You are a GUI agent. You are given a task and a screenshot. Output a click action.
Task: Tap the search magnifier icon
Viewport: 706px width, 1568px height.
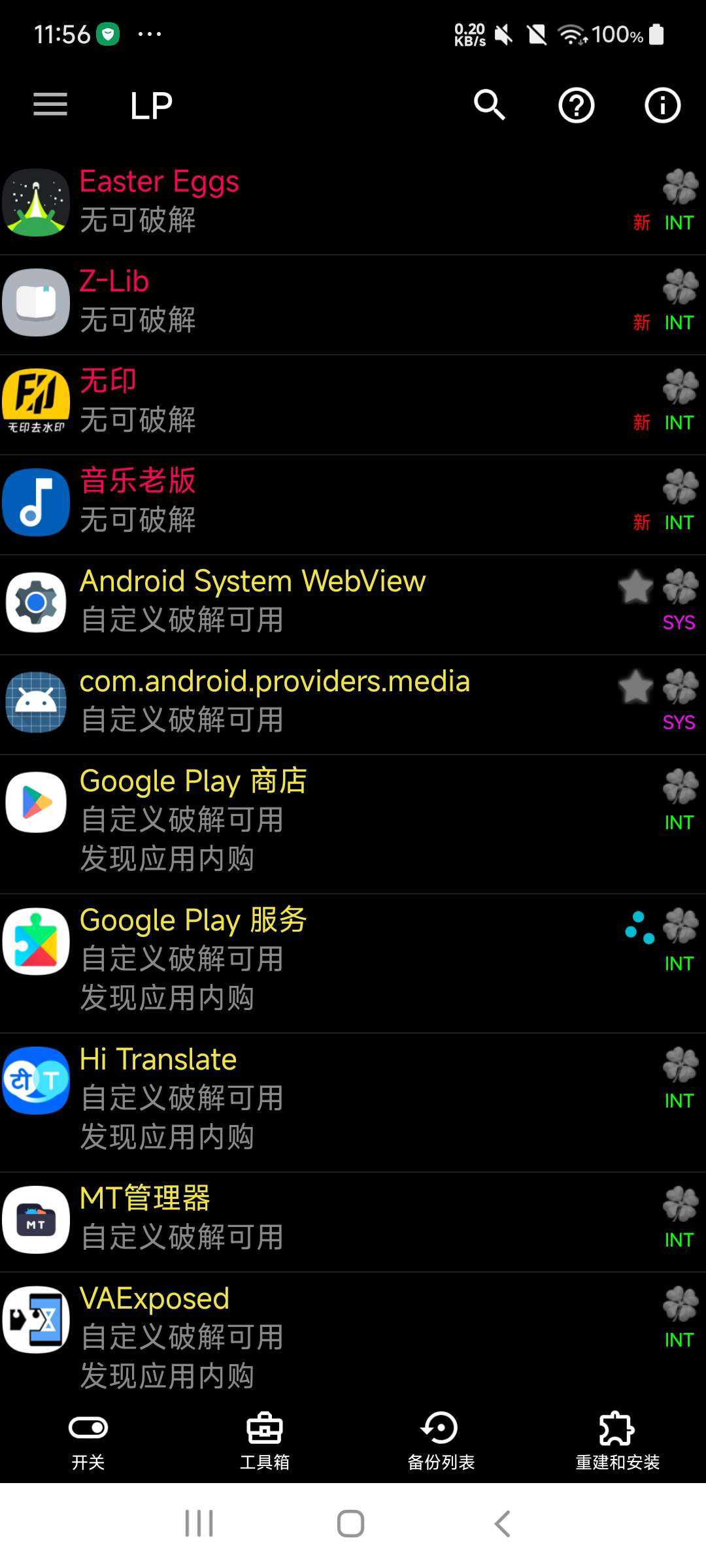(490, 105)
